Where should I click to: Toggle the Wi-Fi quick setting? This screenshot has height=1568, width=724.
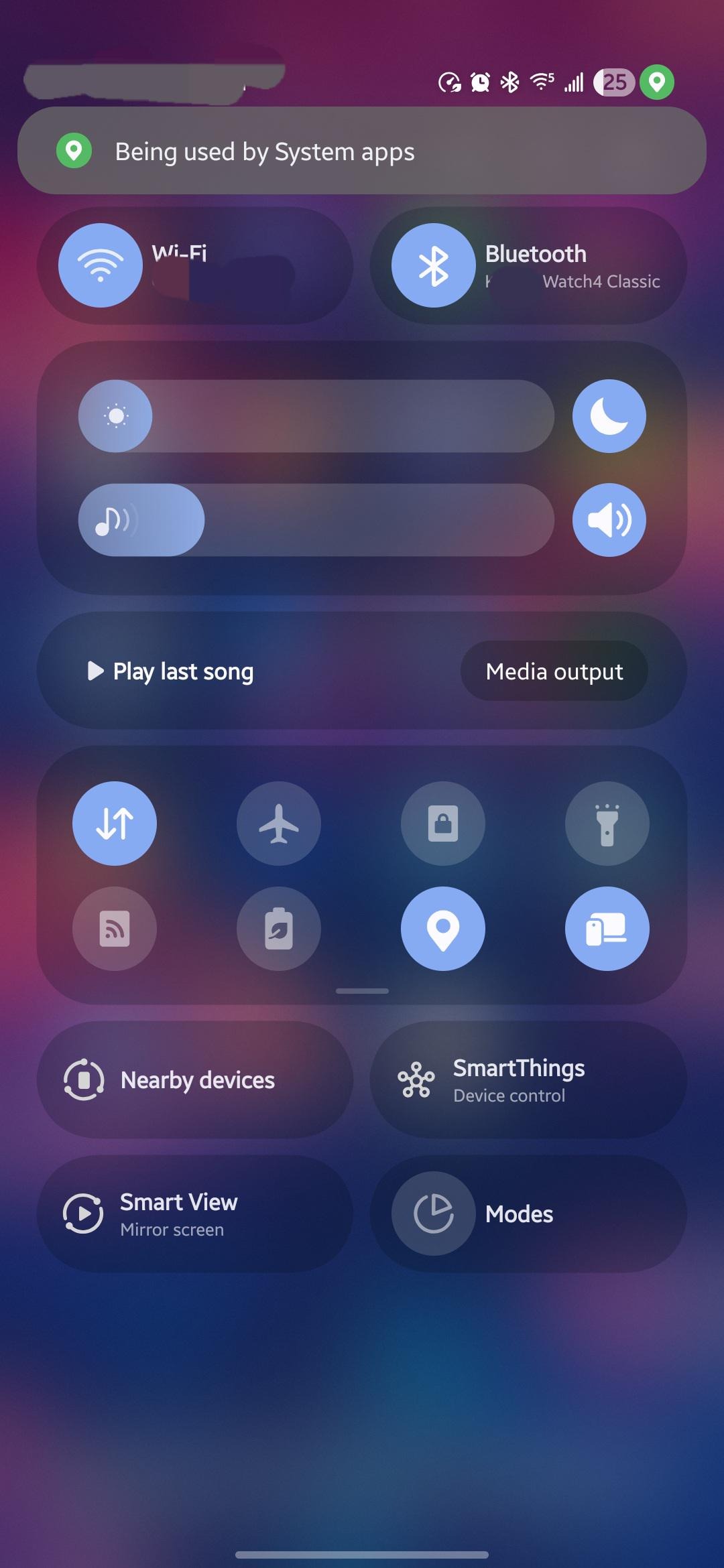tap(101, 265)
